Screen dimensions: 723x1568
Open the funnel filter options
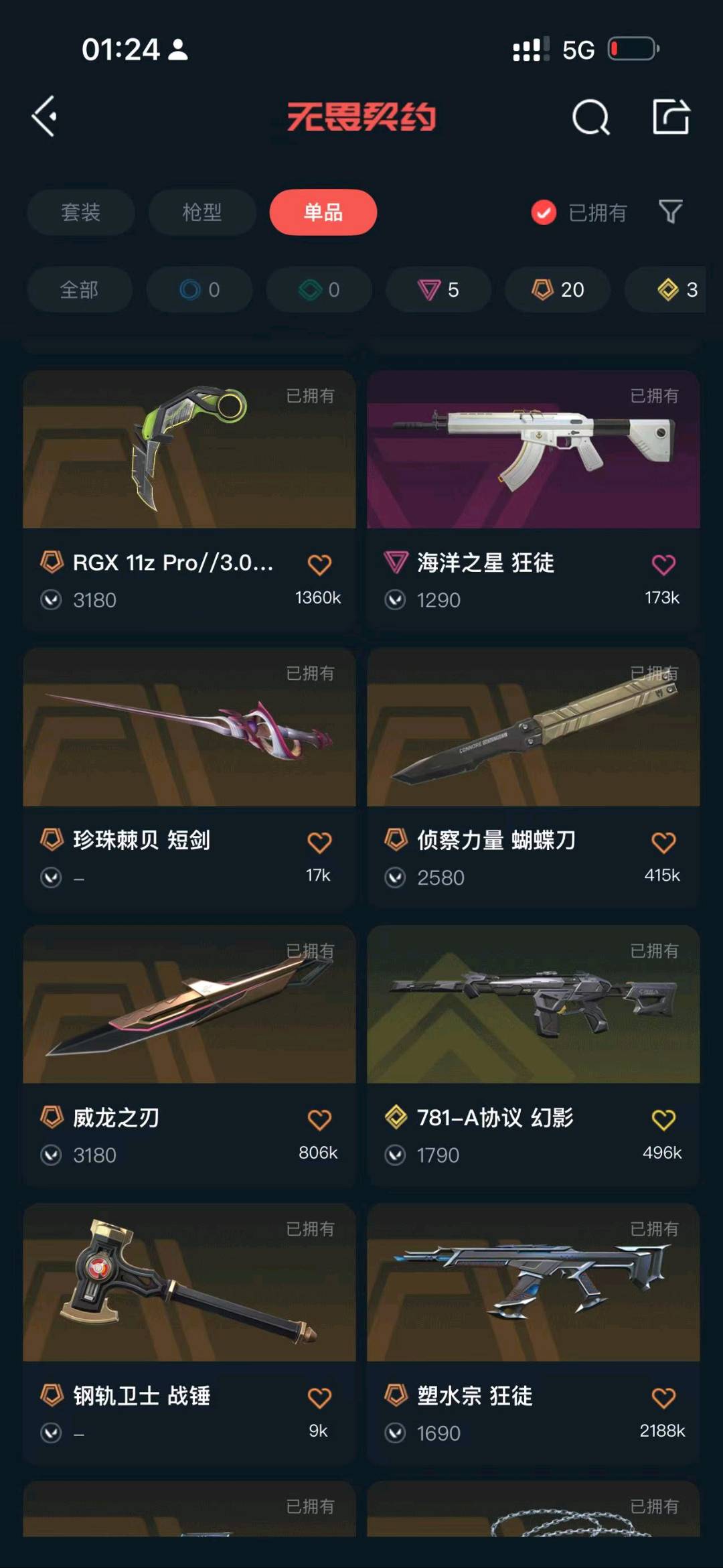[x=670, y=212]
